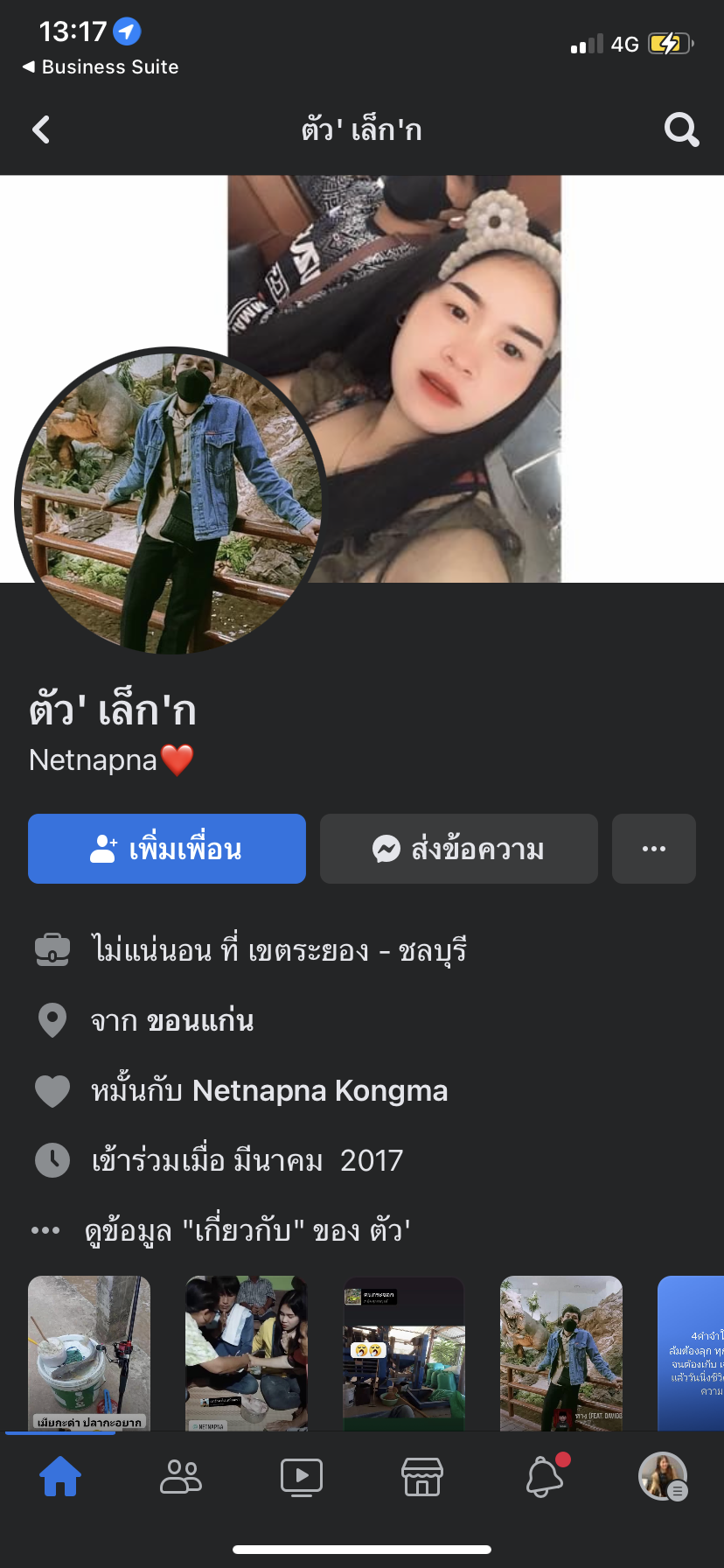Open search on this profile
The width and height of the screenshot is (724, 1568).
(681, 130)
